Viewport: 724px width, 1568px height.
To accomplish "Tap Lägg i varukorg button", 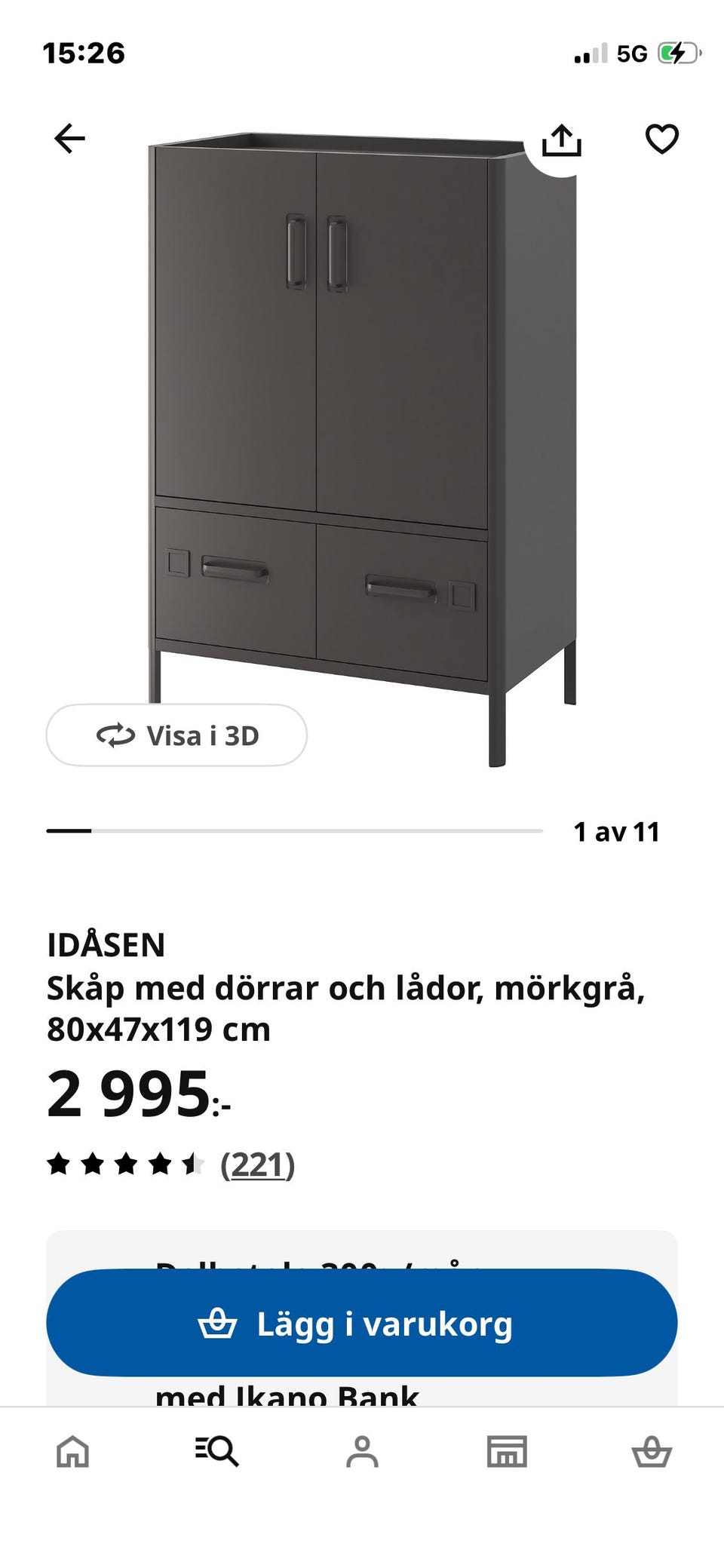I will [361, 1324].
